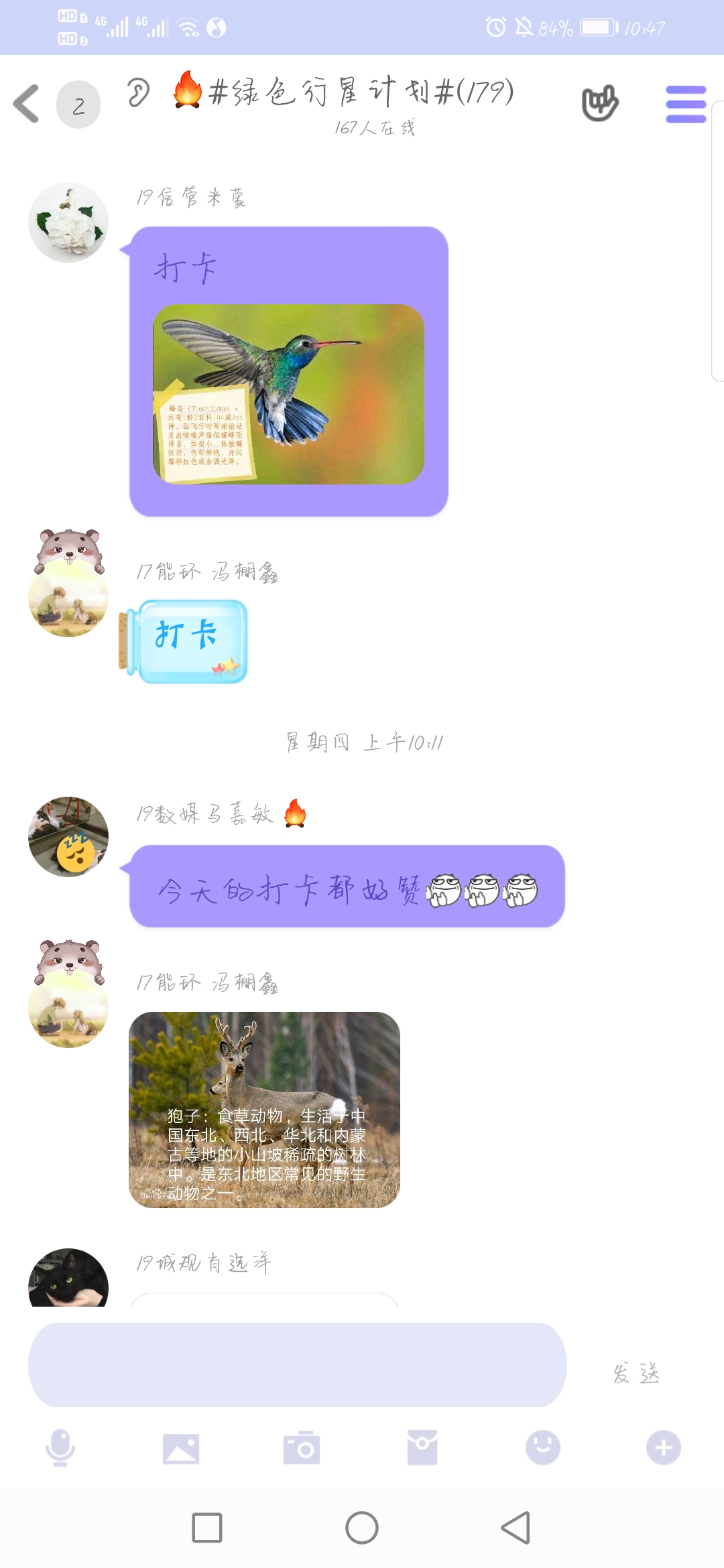The image size is (724, 1568).
Task: Open the emoji panel
Action: (x=543, y=1447)
